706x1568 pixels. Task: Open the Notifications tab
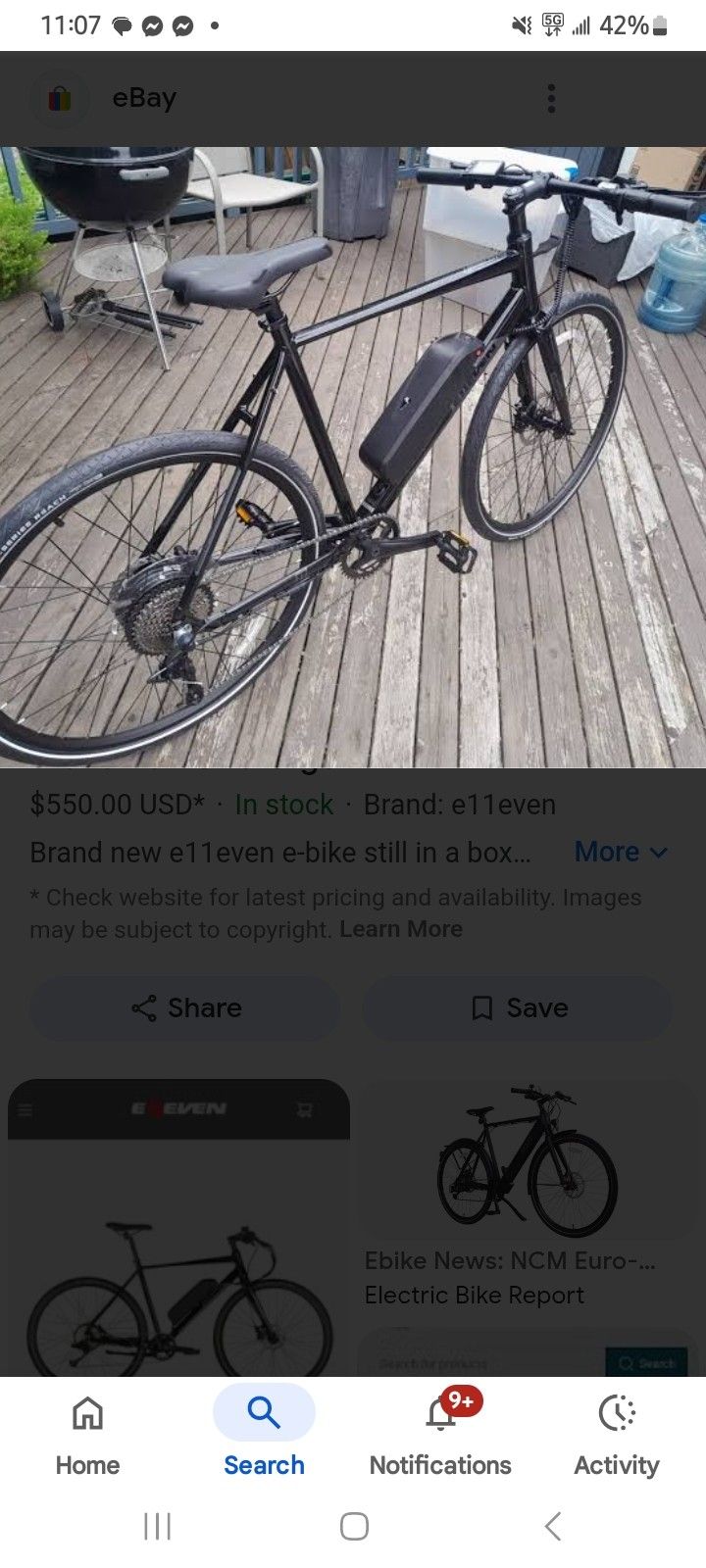(440, 1434)
